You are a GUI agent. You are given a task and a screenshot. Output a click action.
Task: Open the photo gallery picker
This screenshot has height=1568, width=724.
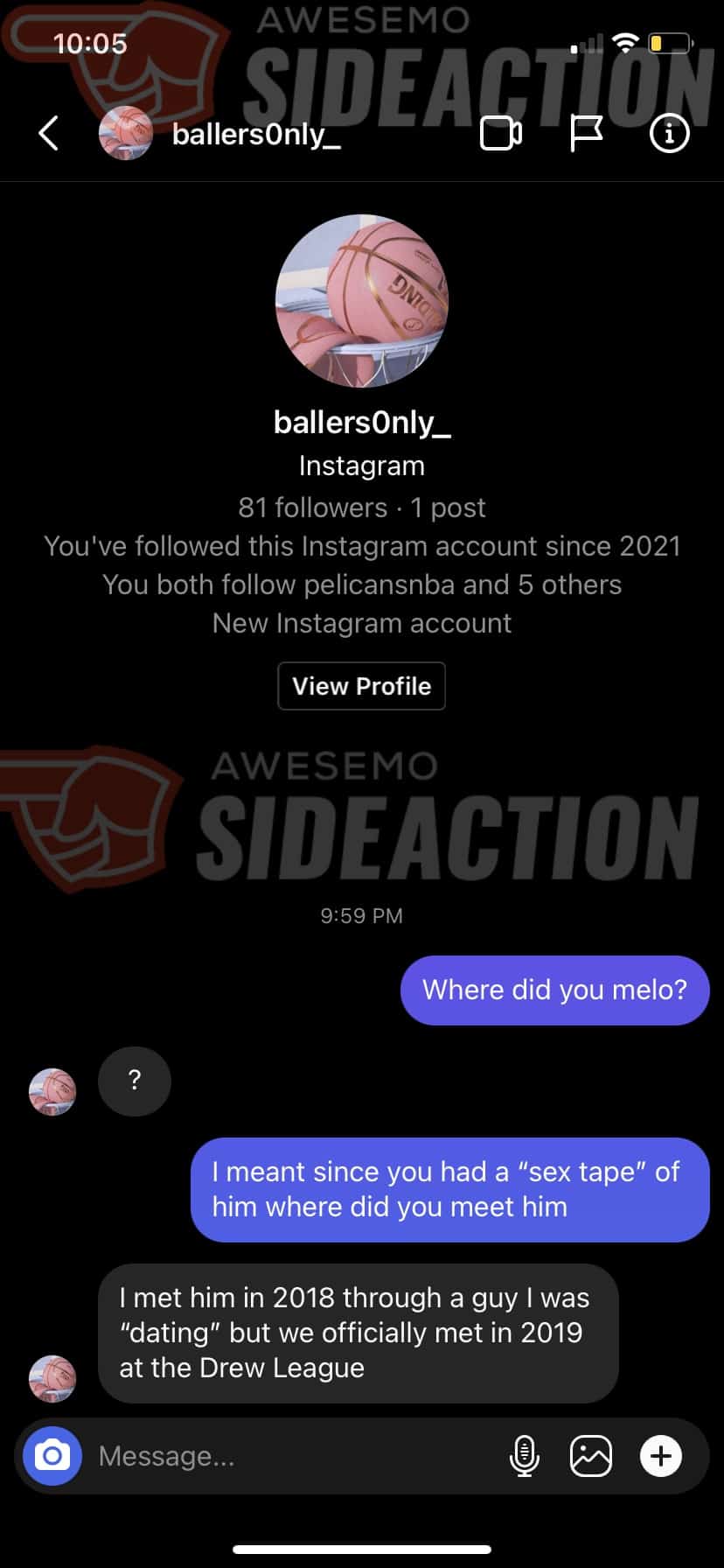click(591, 1456)
